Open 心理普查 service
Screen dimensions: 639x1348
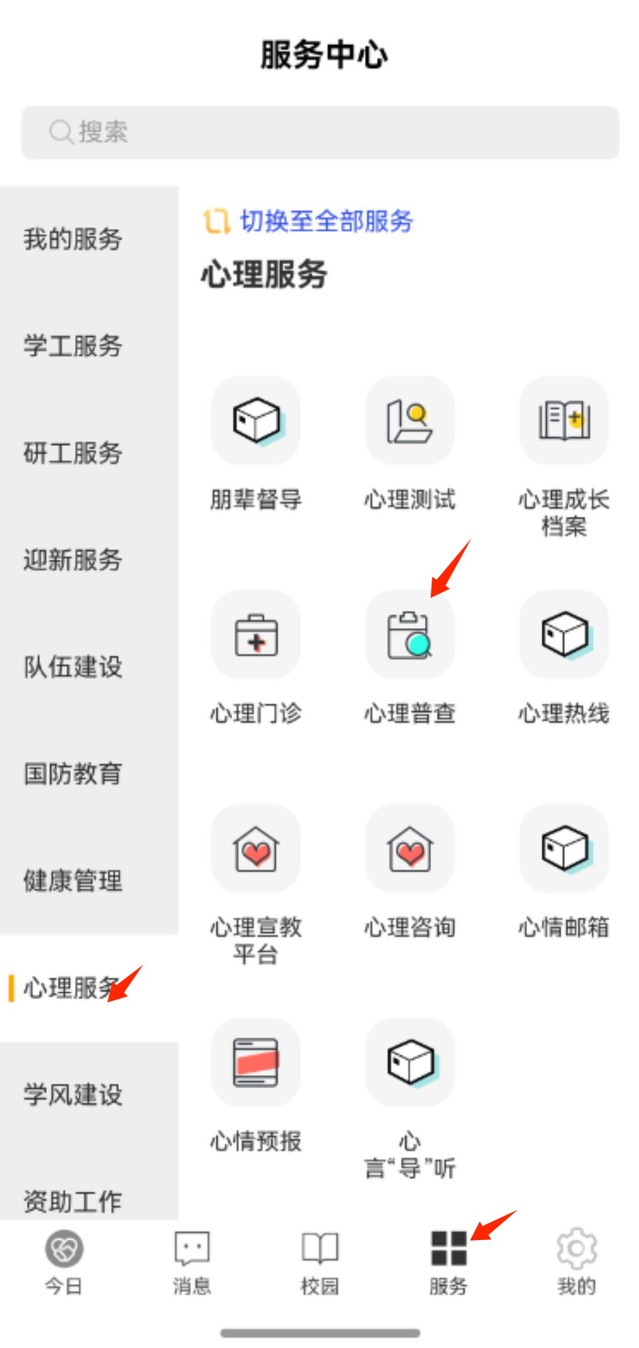tap(410, 635)
